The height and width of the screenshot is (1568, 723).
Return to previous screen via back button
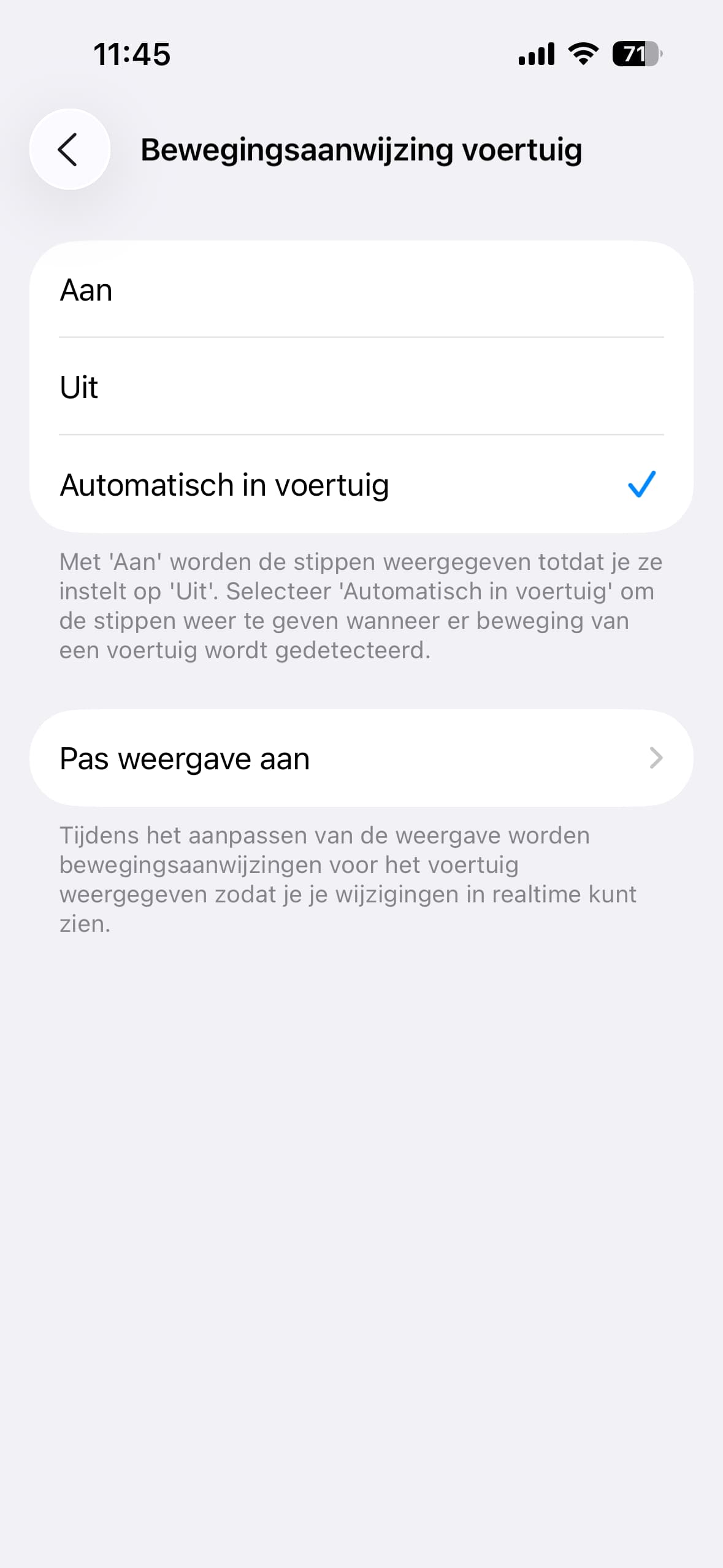tap(69, 148)
